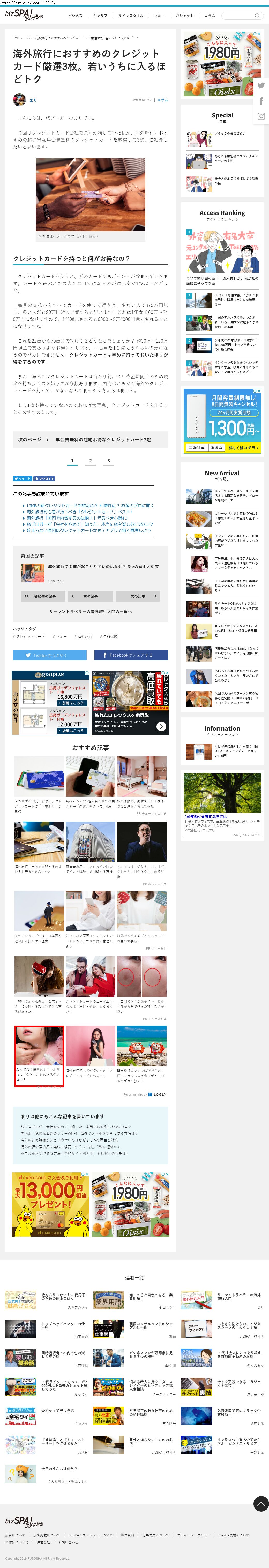The image size is (269, 1568).
Task: Tap the blue ツイート button below pagination
Action: [x=23, y=478]
